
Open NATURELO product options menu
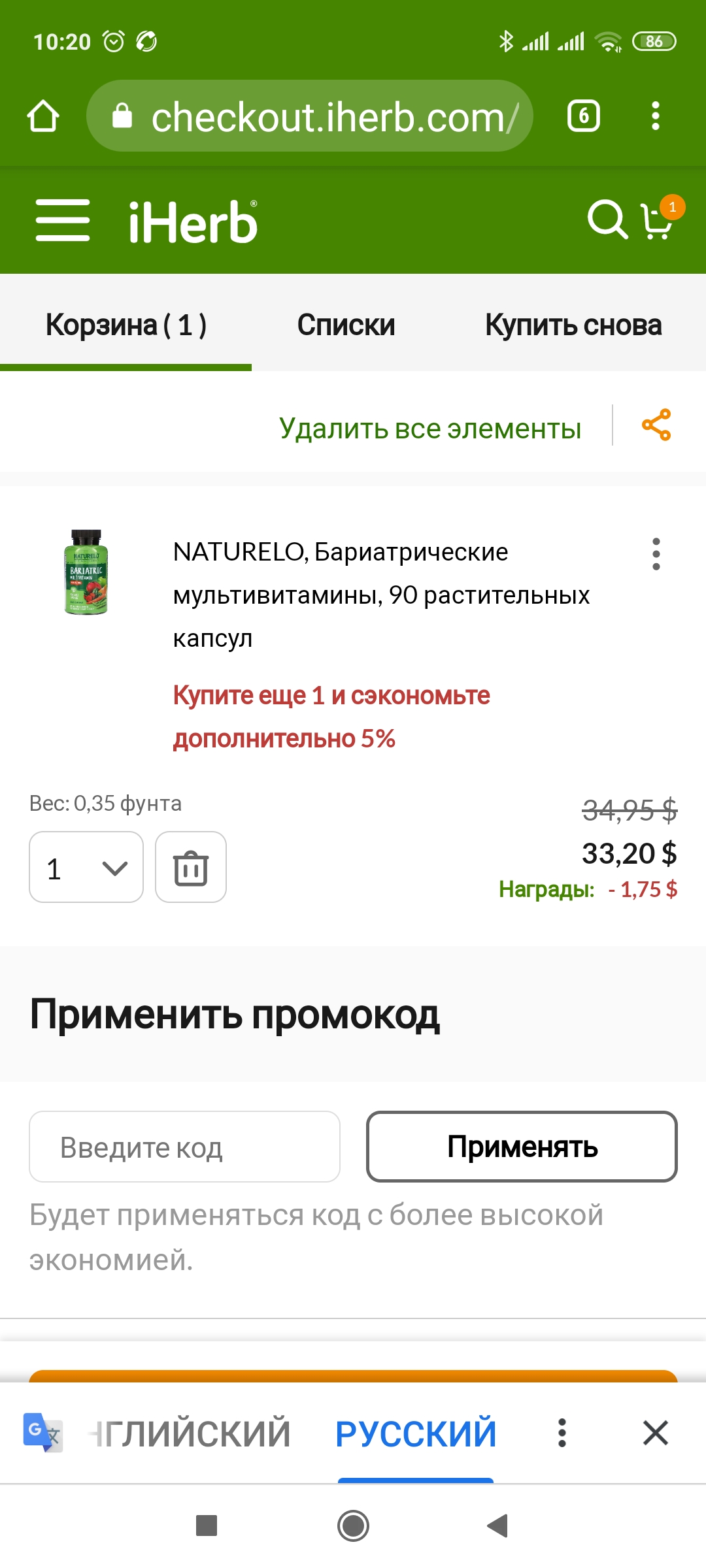click(656, 554)
